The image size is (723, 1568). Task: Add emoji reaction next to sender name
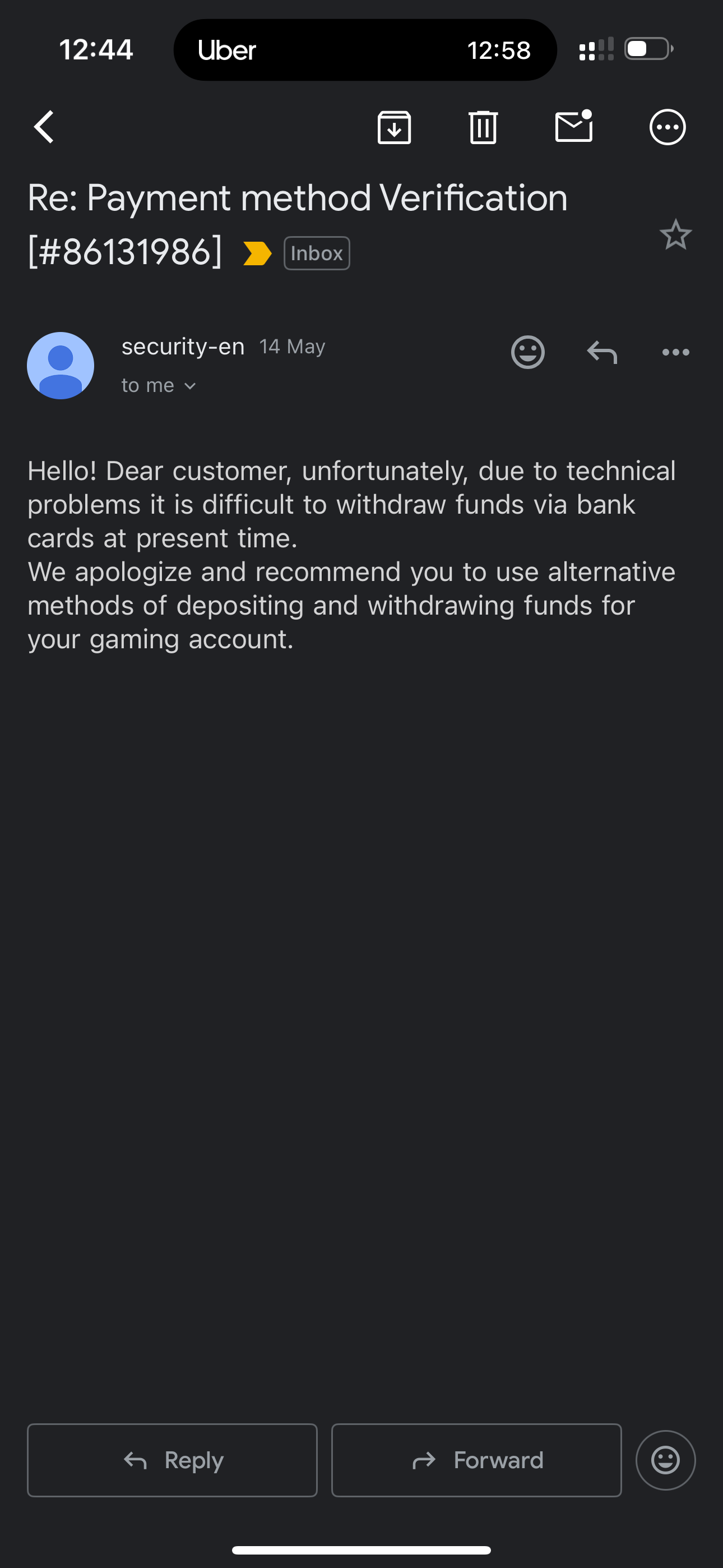pyautogui.click(x=527, y=352)
